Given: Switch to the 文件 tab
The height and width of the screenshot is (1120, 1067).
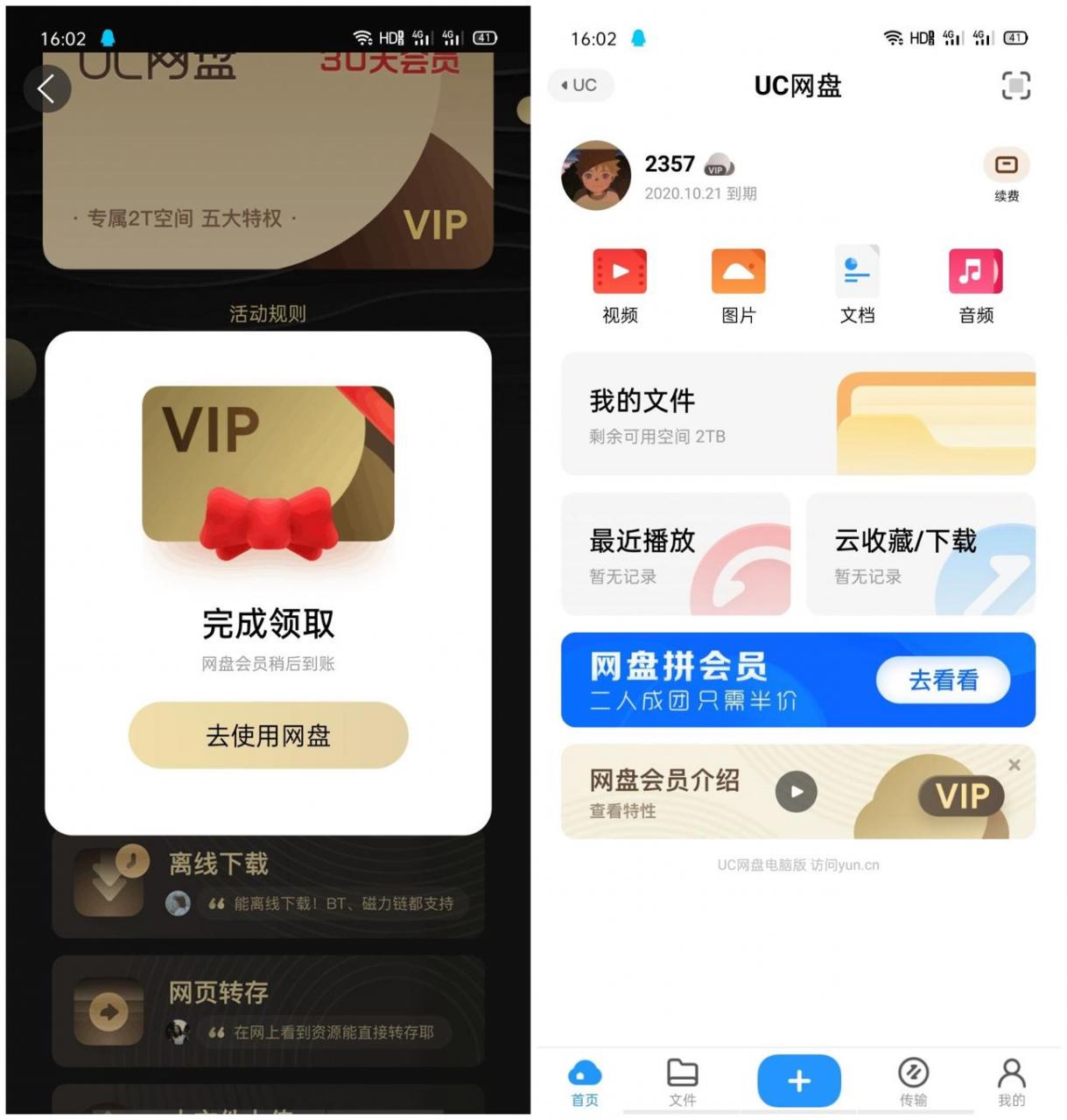Looking at the screenshot, I should pyautogui.click(x=682, y=1082).
